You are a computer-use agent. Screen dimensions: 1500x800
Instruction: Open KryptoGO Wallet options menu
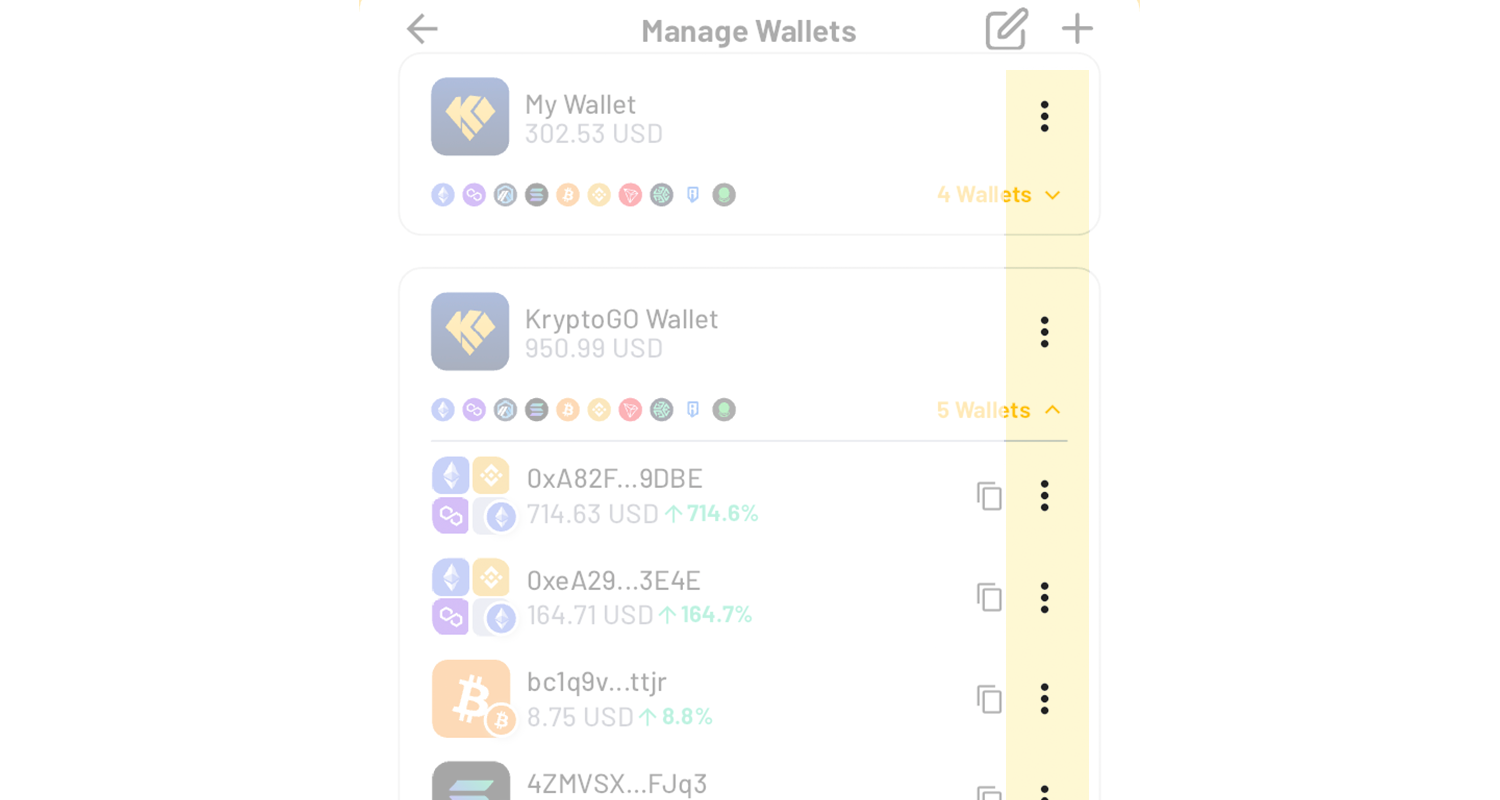pos(1044,332)
